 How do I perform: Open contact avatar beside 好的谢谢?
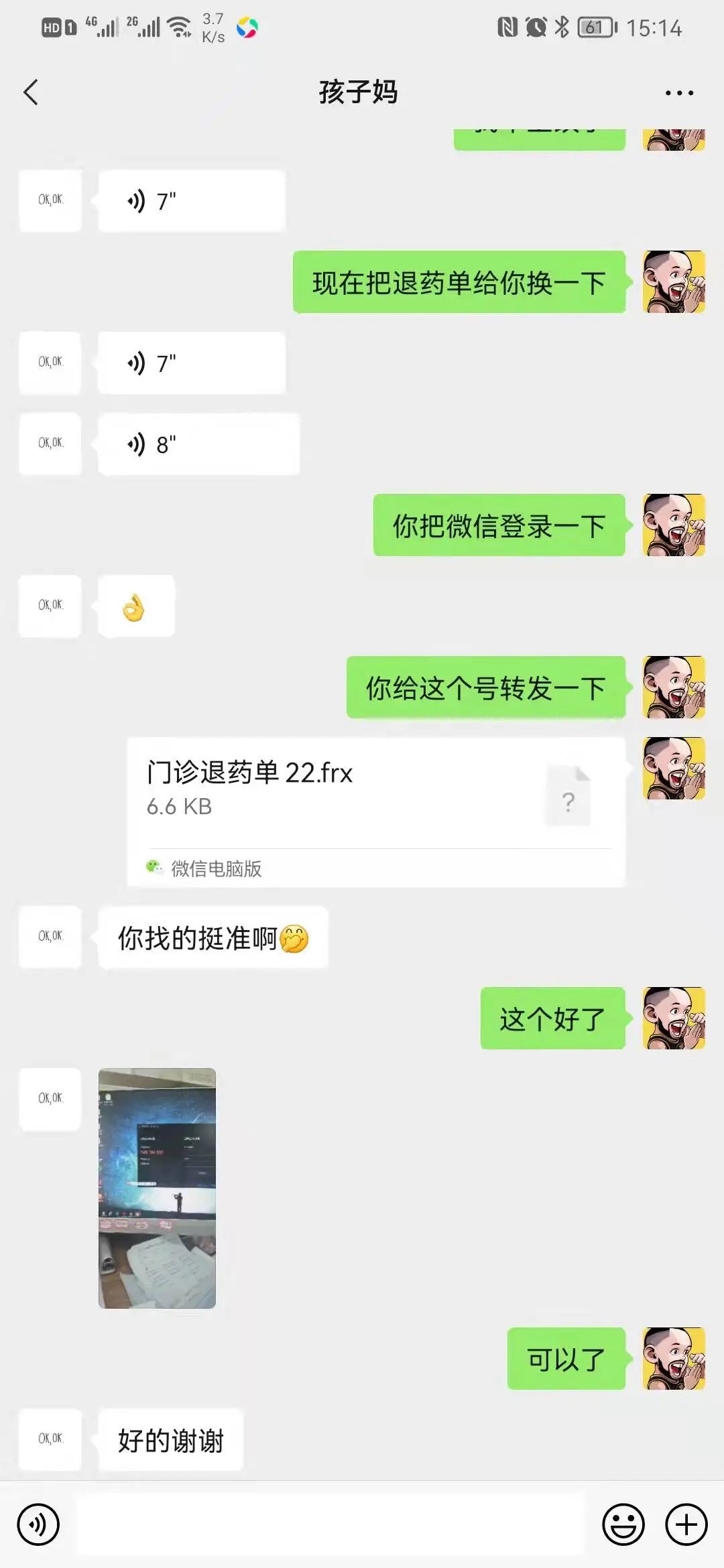click(x=50, y=1438)
